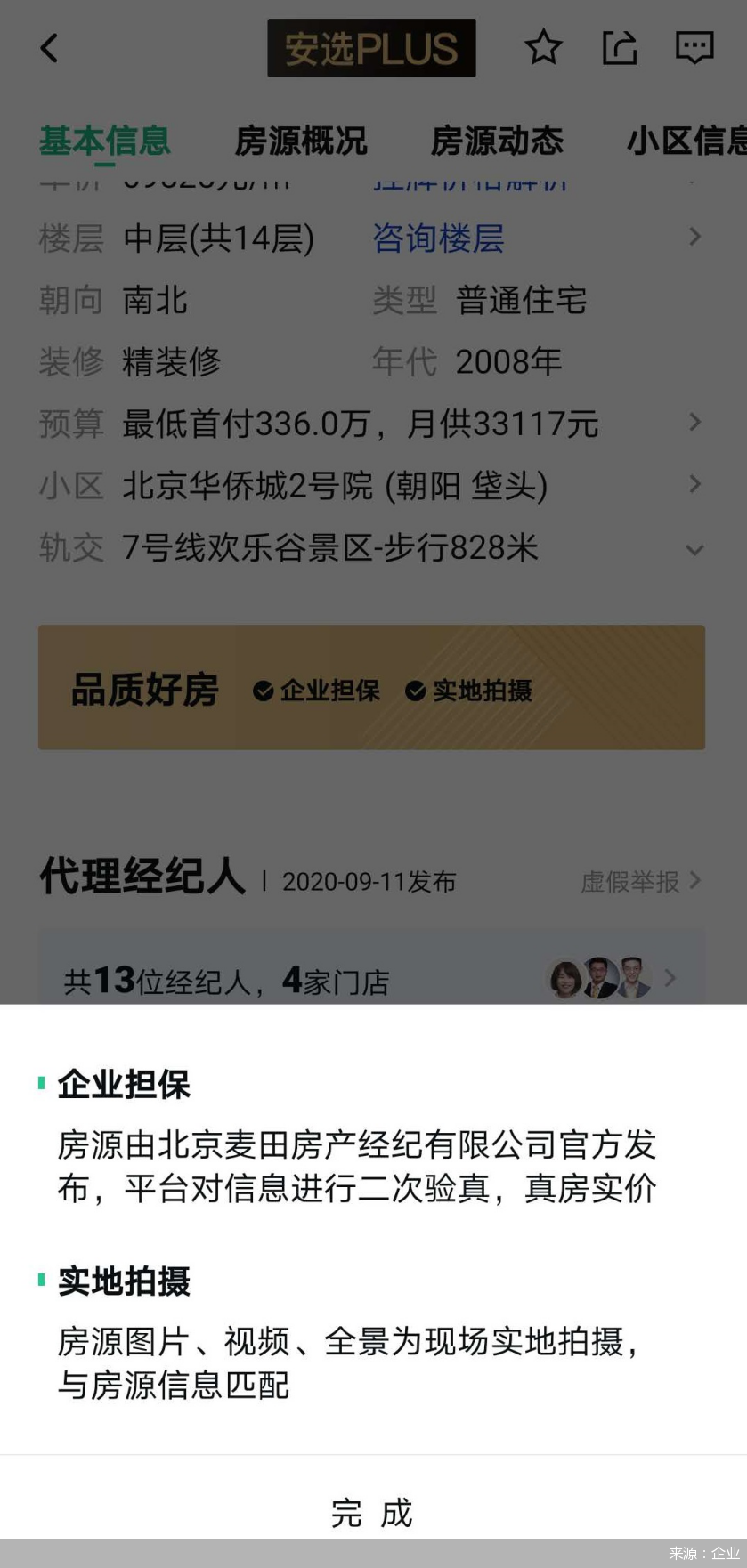Viewport: 747px width, 1568px height.
Task: Click the 安选PLUS badge
Action: [x=372, y=49]
